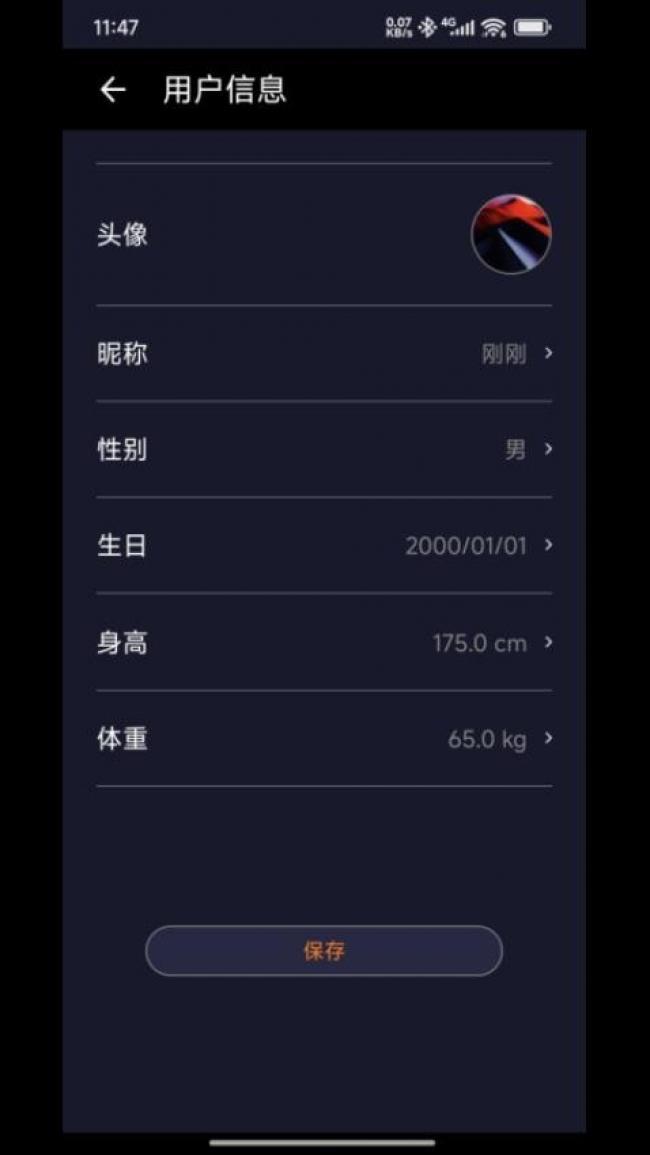Change the 头像 profile picture
This screenshot has width=650, height=1155.
[x=510, y=234]
